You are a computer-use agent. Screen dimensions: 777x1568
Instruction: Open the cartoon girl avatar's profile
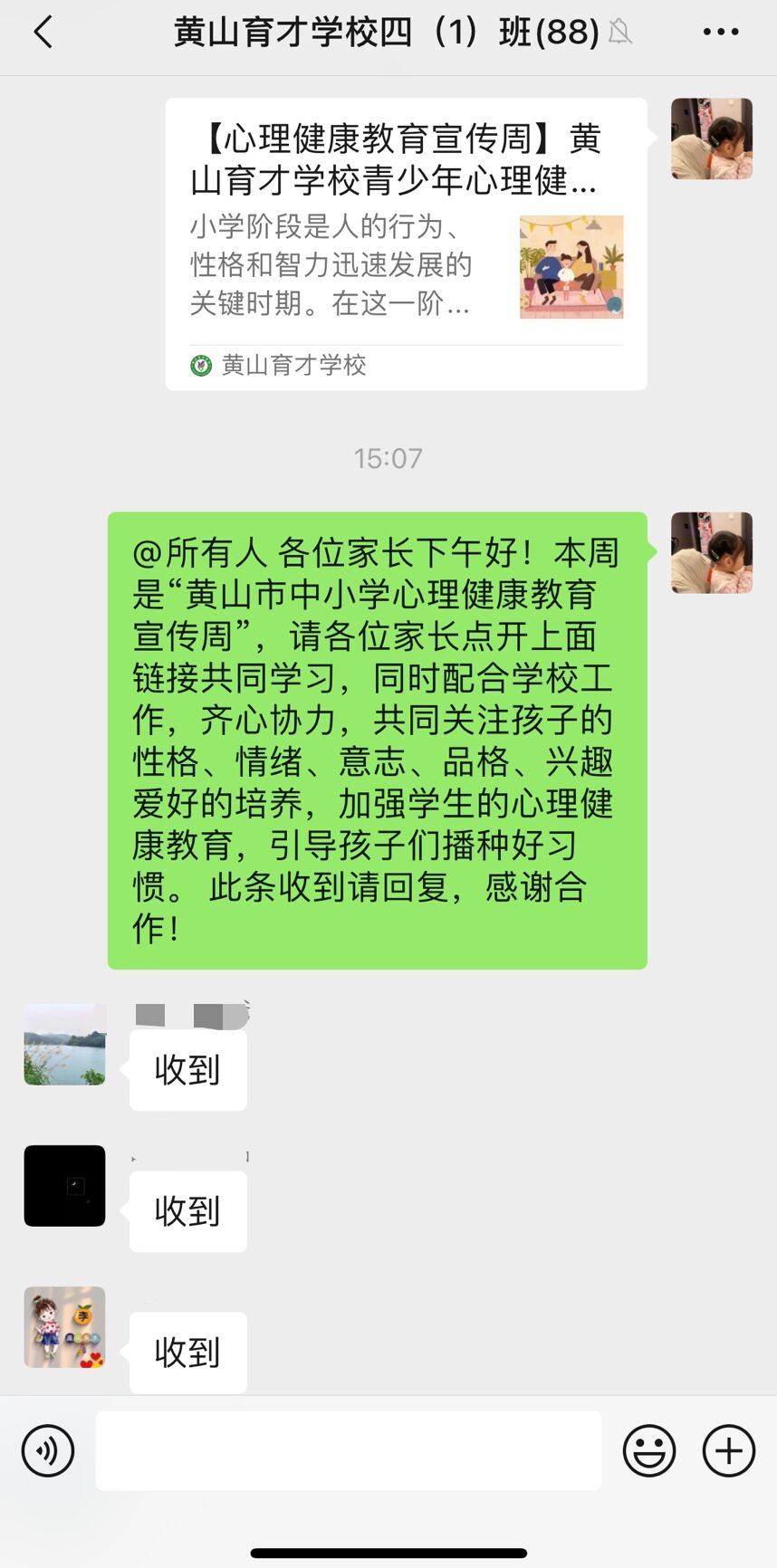[x=64, y=1326]
